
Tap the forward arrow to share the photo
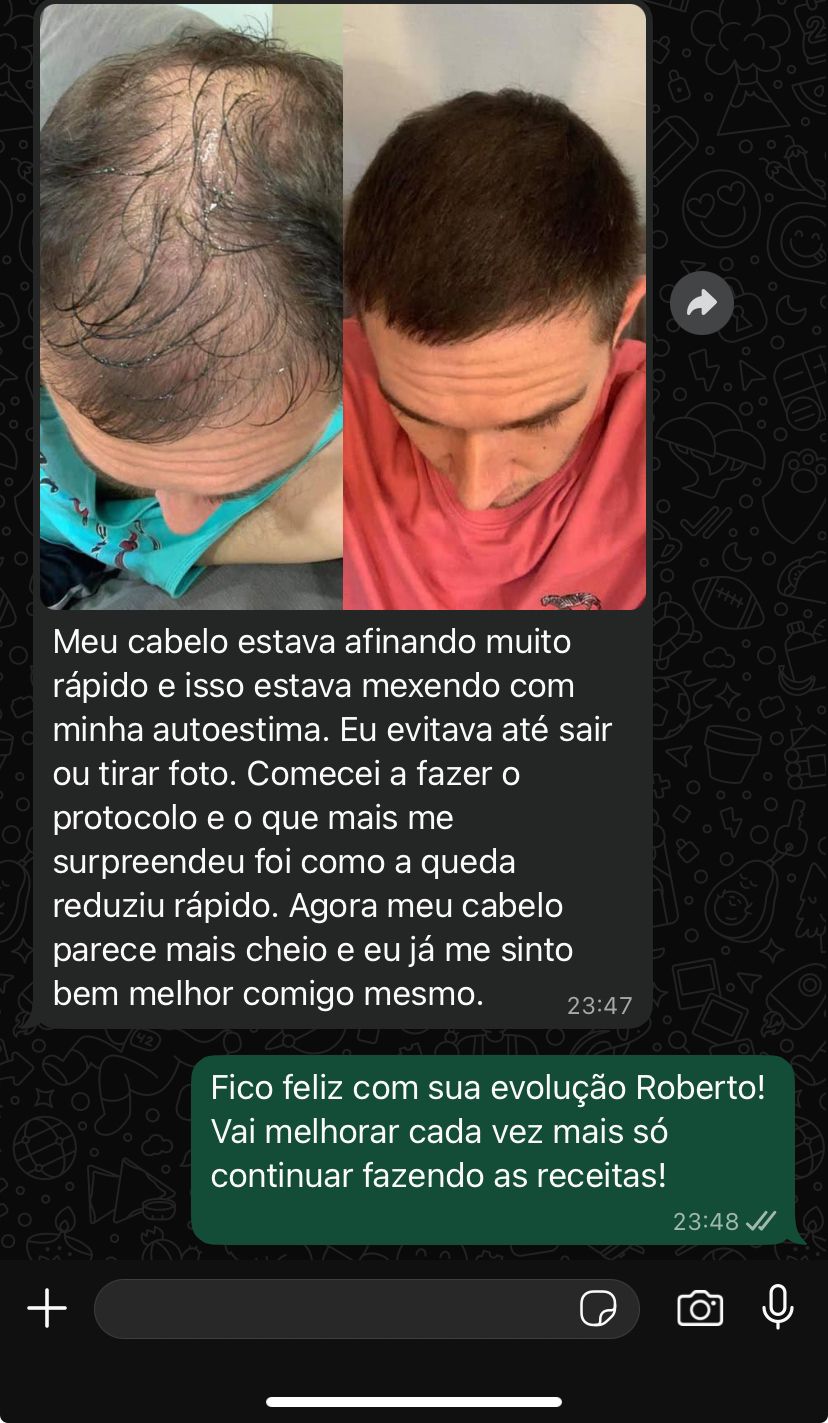tap(702, 303)
